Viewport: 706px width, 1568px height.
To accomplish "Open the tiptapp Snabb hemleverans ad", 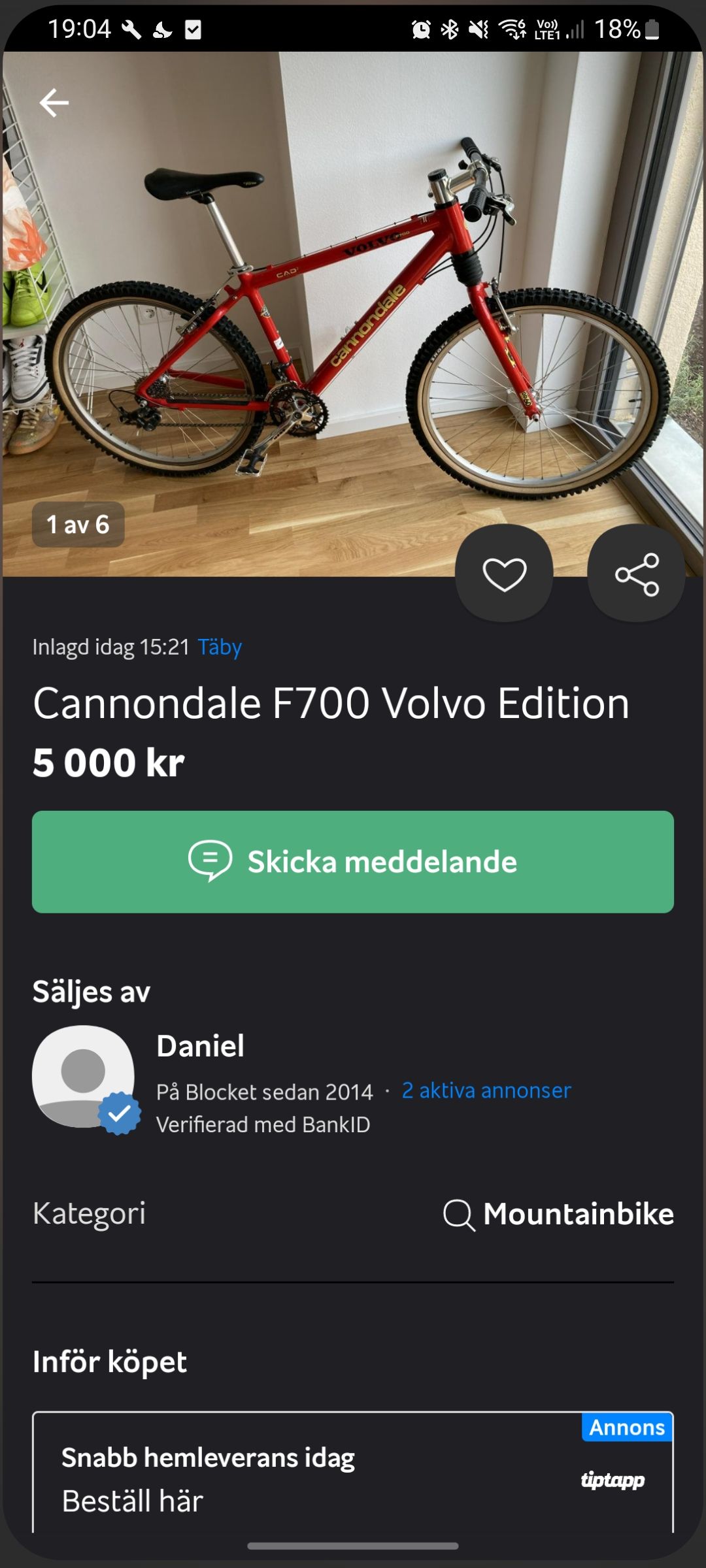I will coord(353,1478).
